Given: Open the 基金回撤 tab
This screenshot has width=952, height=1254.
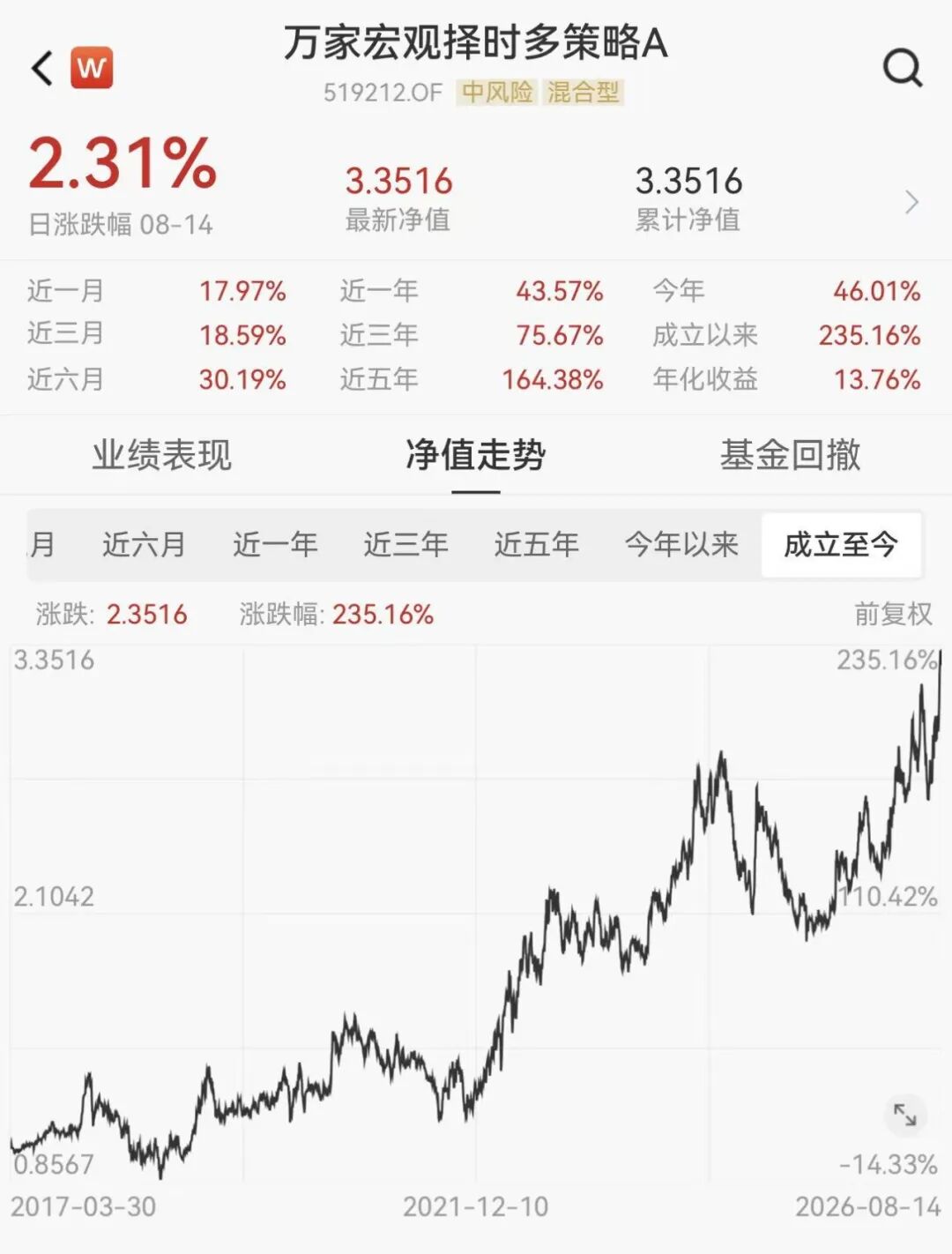Looking at the screenshot, I should pos(791,455).
